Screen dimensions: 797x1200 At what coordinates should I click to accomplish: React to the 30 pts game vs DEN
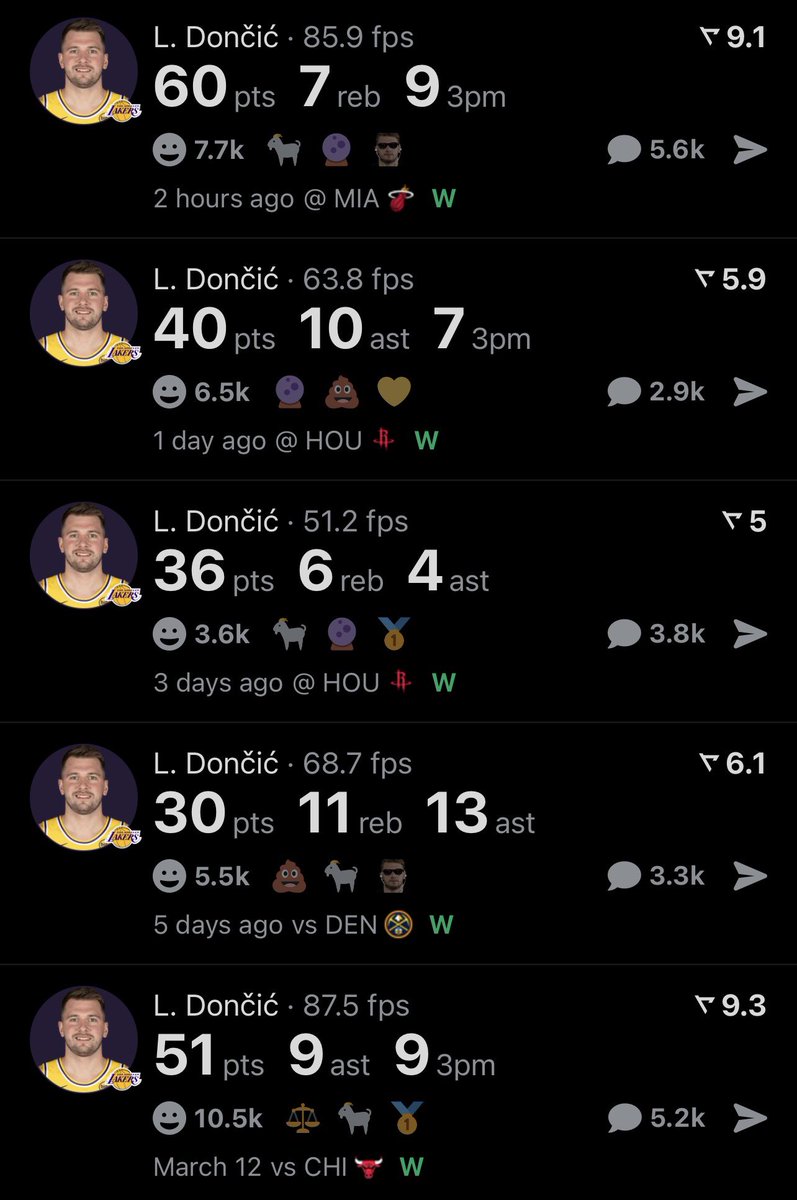pyautogui.click(x=170, y=877)
